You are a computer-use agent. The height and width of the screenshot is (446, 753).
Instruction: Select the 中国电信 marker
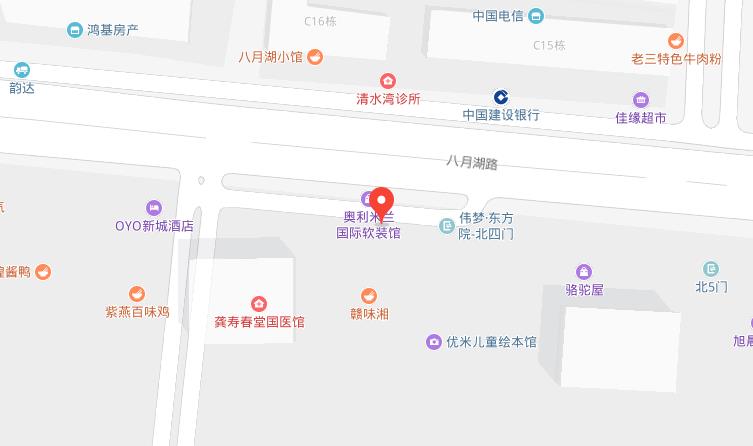click(x=536, y=15)
